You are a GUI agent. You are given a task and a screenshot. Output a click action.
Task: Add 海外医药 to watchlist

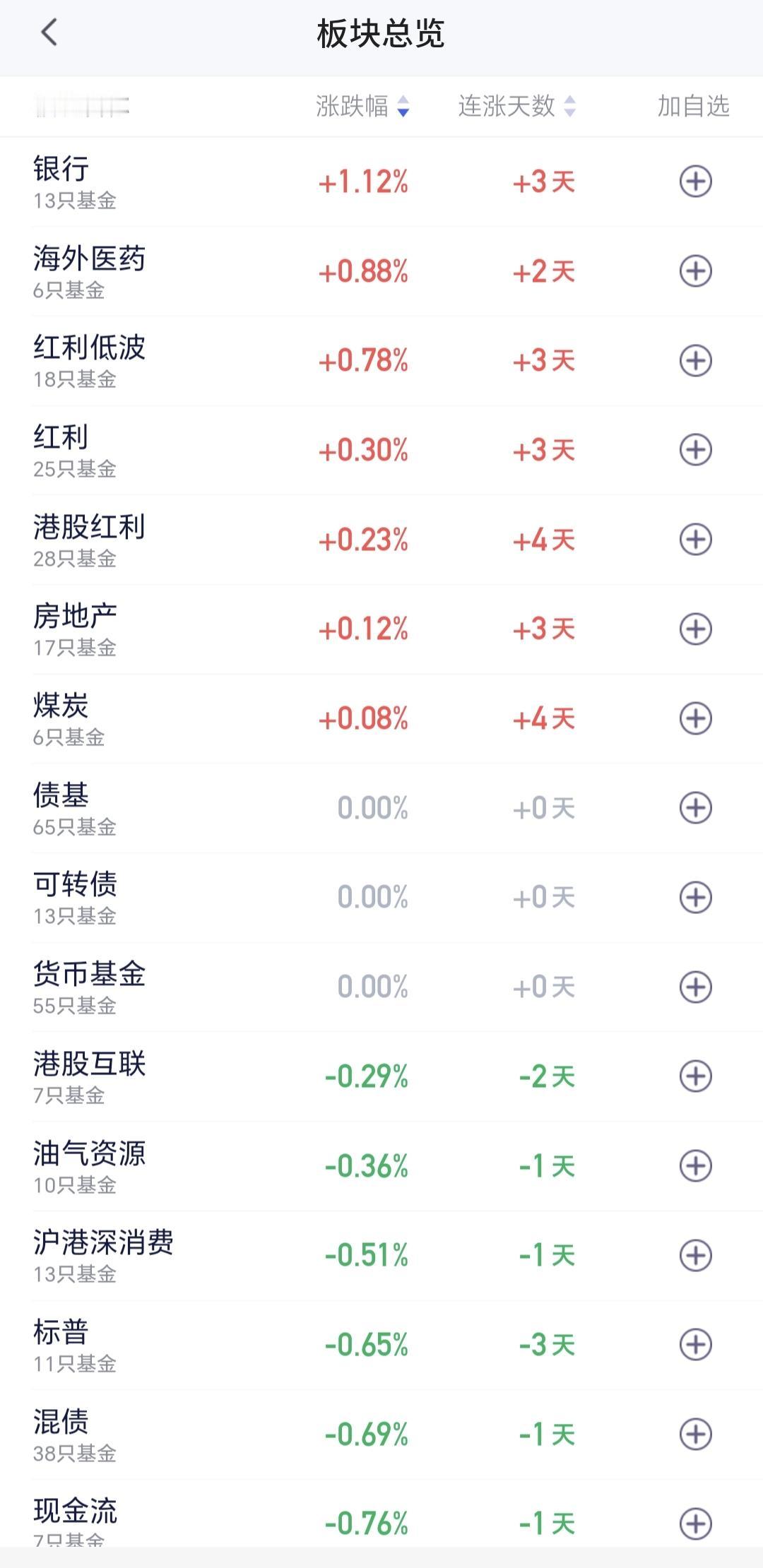[x=695, y=271]
